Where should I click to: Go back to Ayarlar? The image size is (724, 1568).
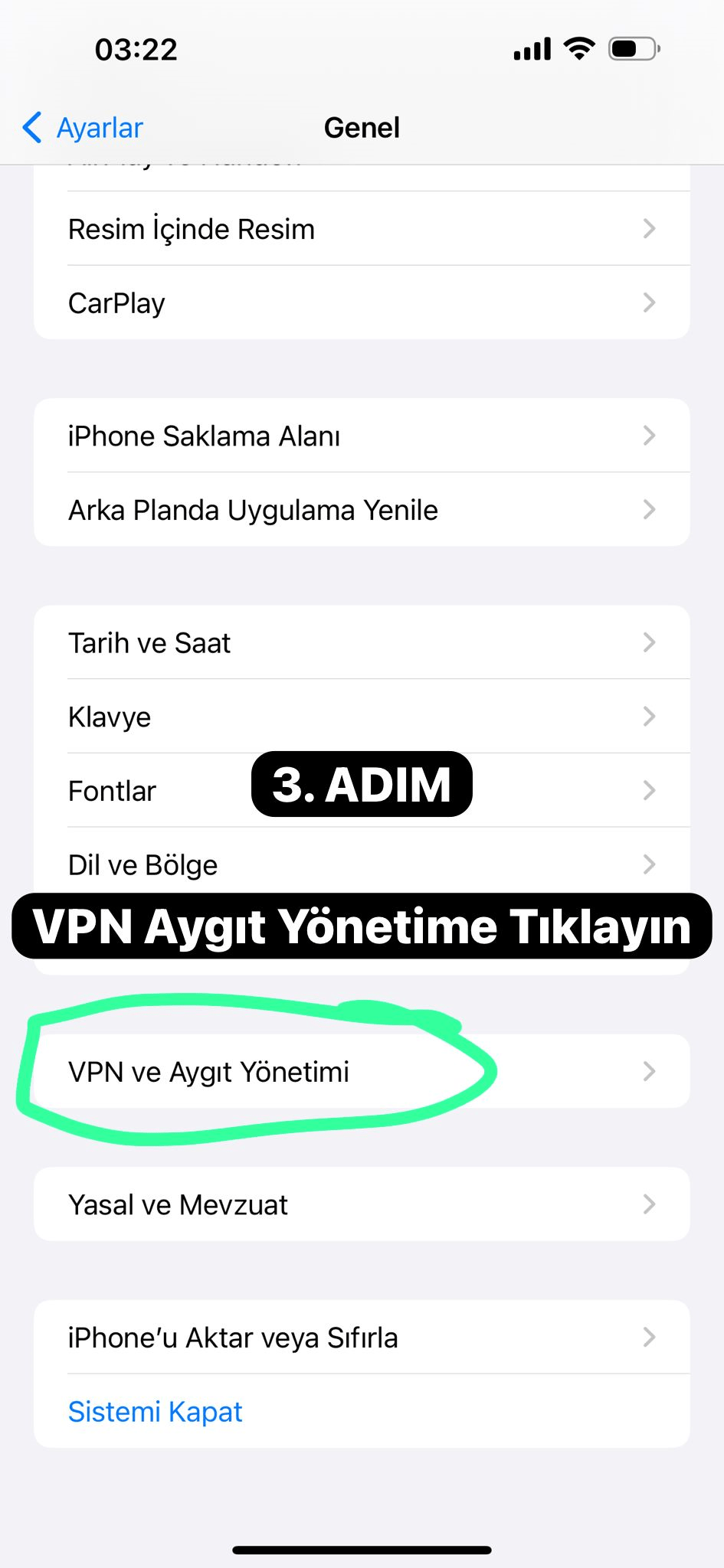(83, 128)
